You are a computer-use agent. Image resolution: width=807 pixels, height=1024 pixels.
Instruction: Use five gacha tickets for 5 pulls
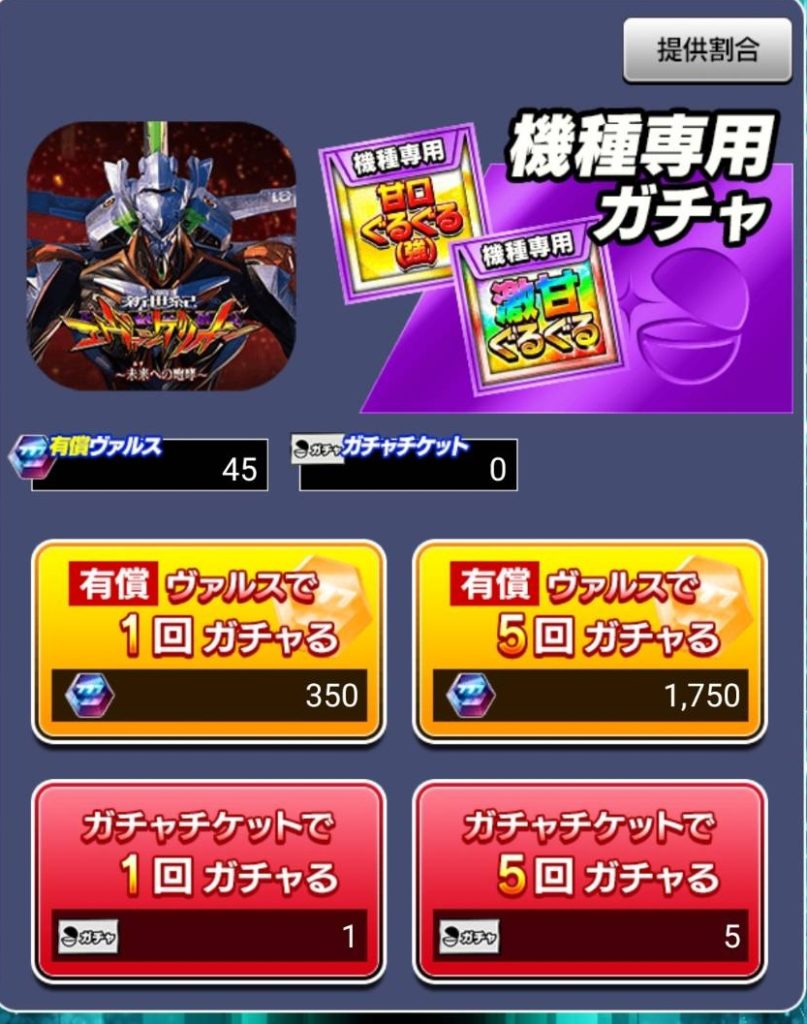tap(590, 881)
